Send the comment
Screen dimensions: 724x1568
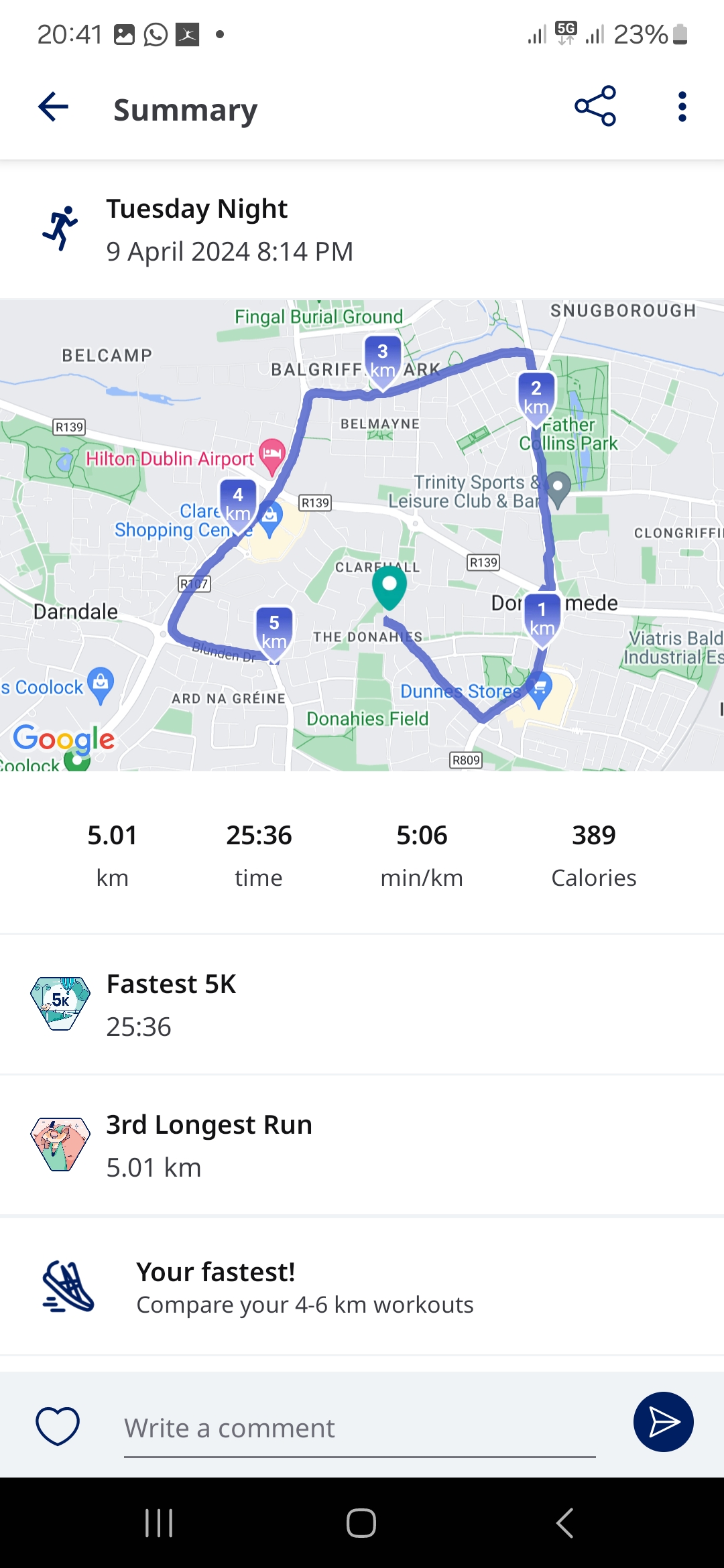[x=663, y=1422]
